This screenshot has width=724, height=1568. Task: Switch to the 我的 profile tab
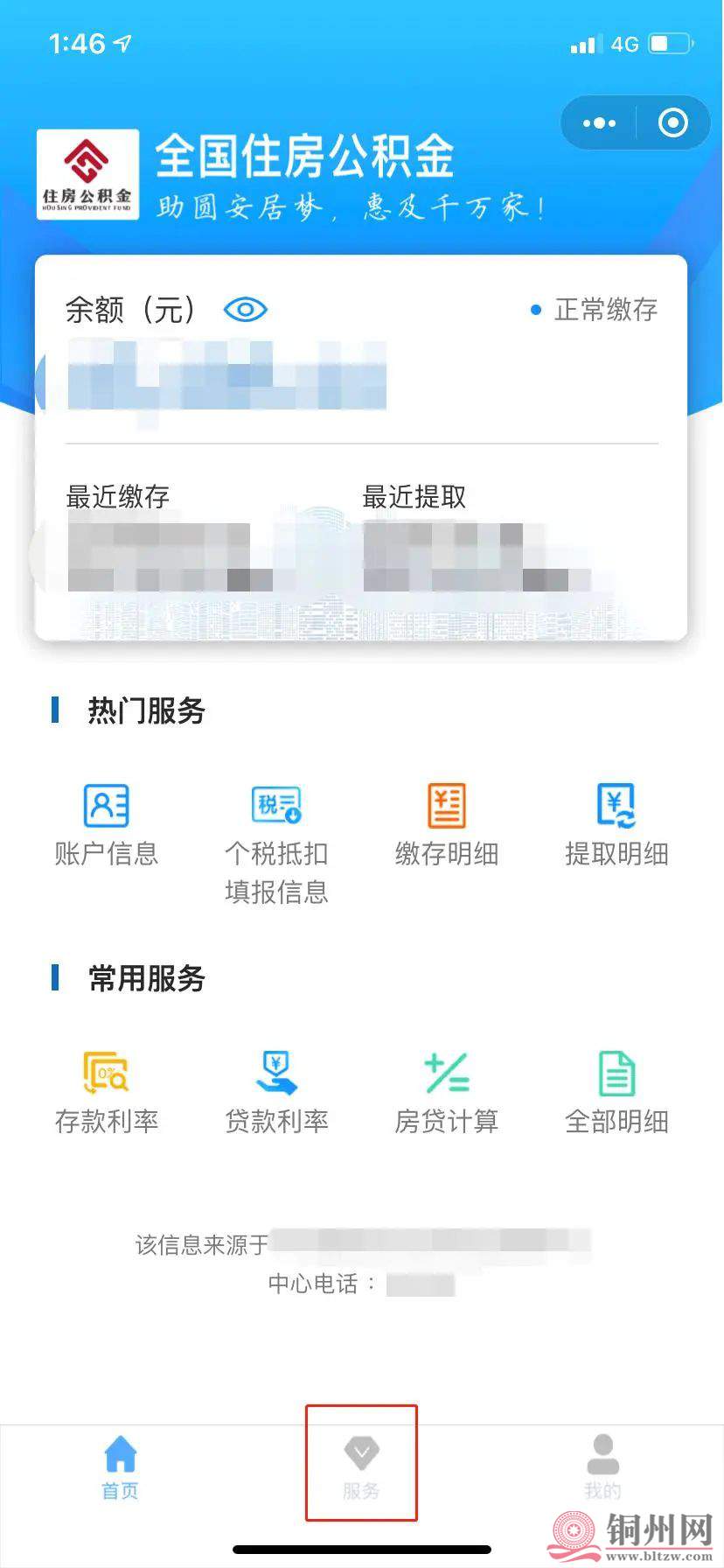click(602, 1468)
